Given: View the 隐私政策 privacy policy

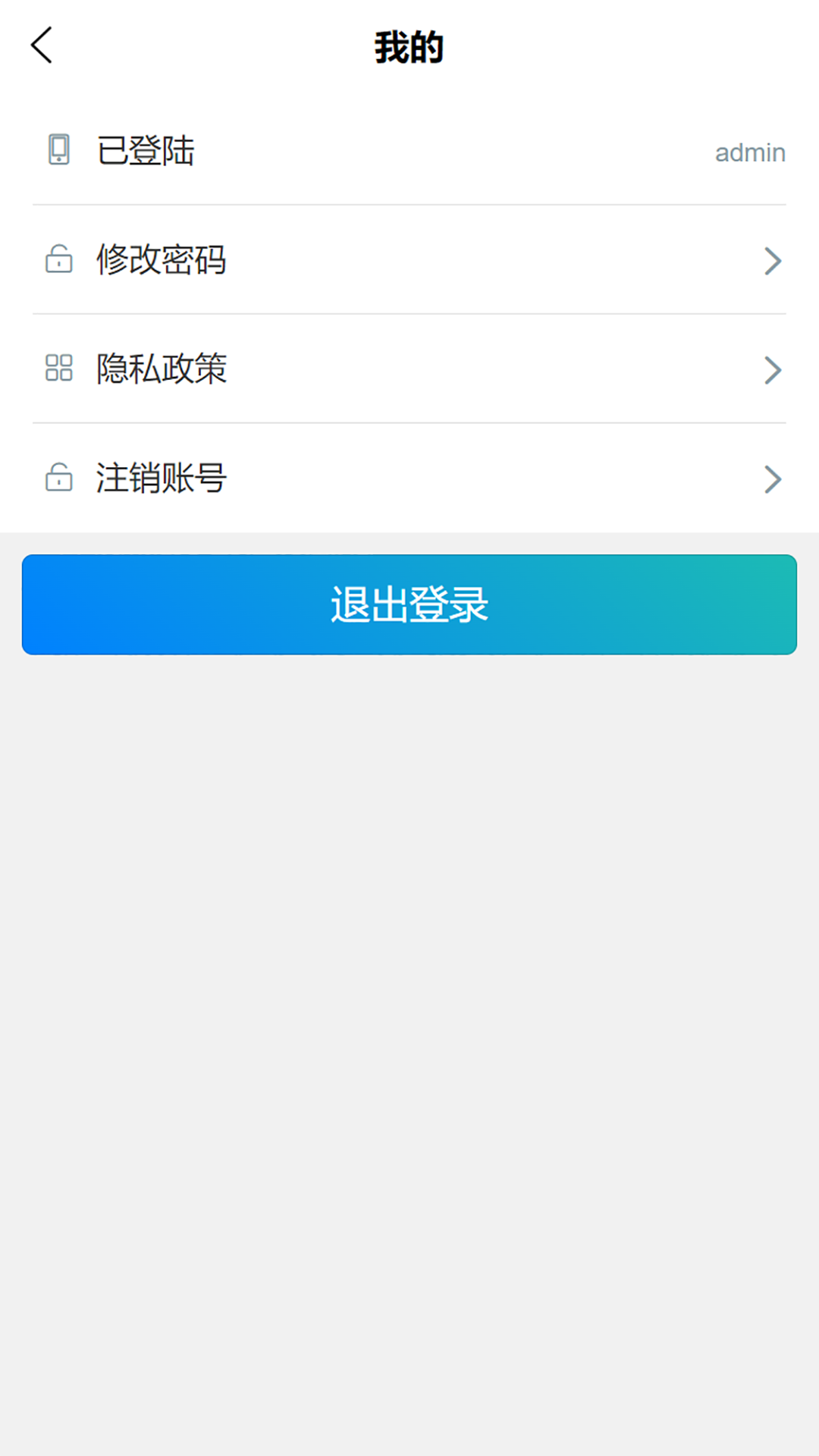Looking at the screenshot, I should 409,369.
